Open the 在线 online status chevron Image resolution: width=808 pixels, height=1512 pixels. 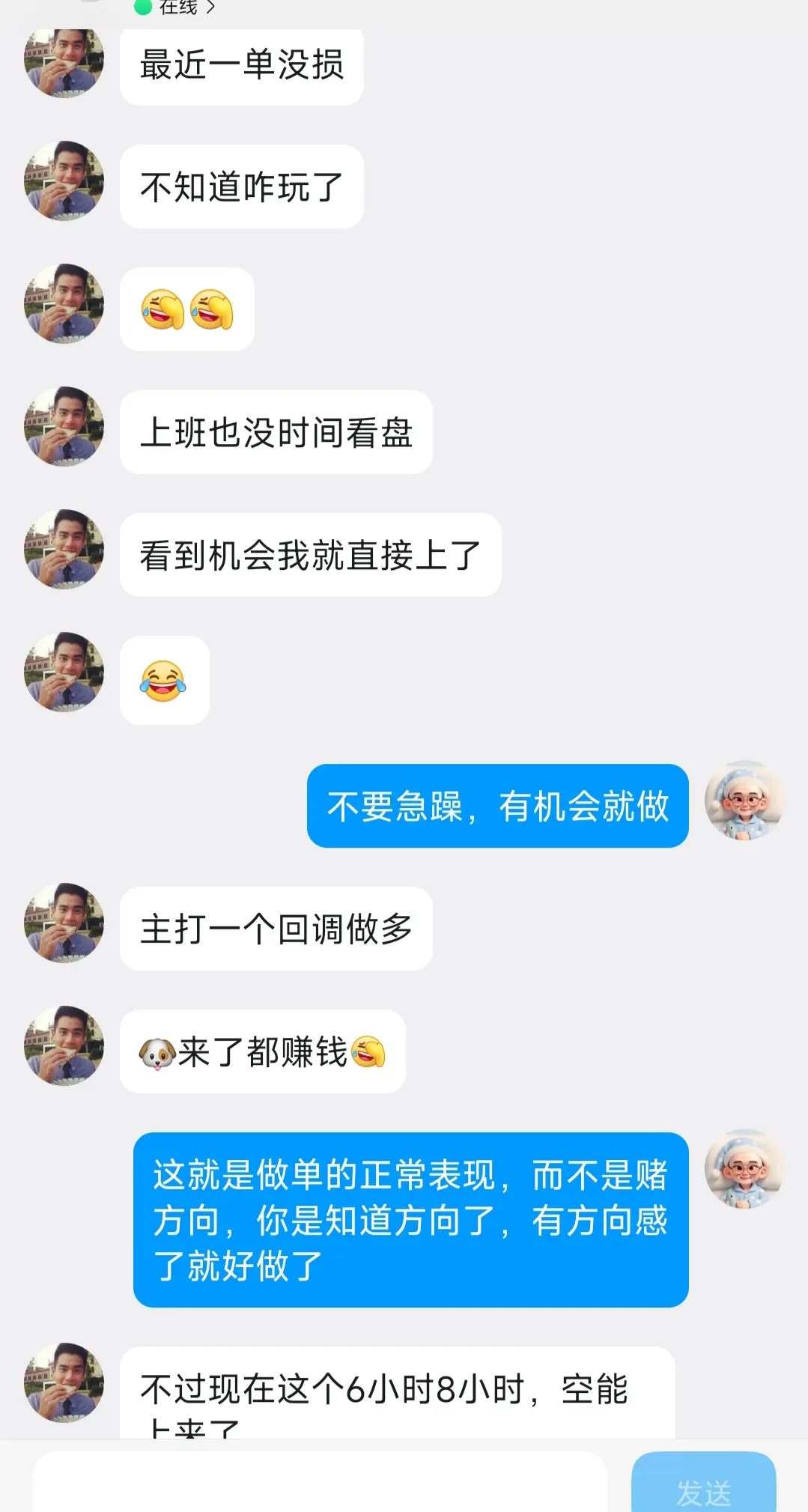(x=210, y=7)
